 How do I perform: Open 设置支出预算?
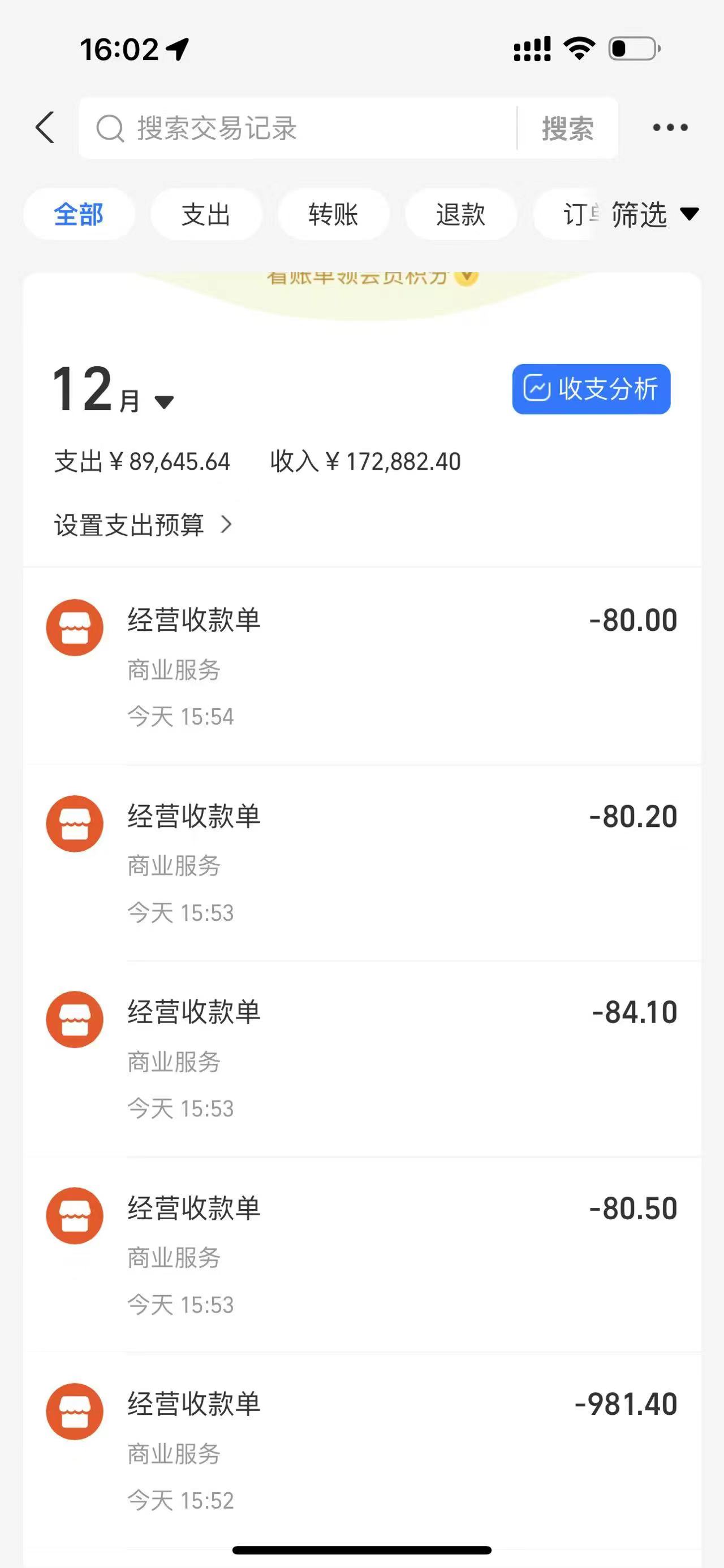click(x=143, y=525)
